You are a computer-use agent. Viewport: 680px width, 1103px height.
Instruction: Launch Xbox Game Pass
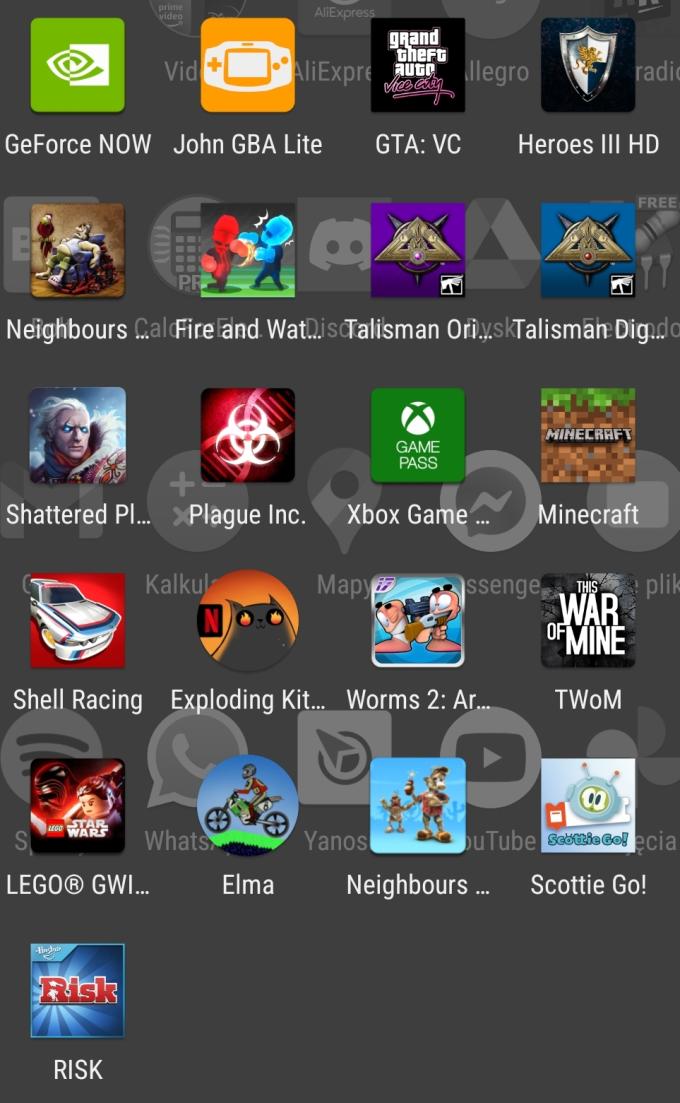pyautogui.click(x=418, y=435)
